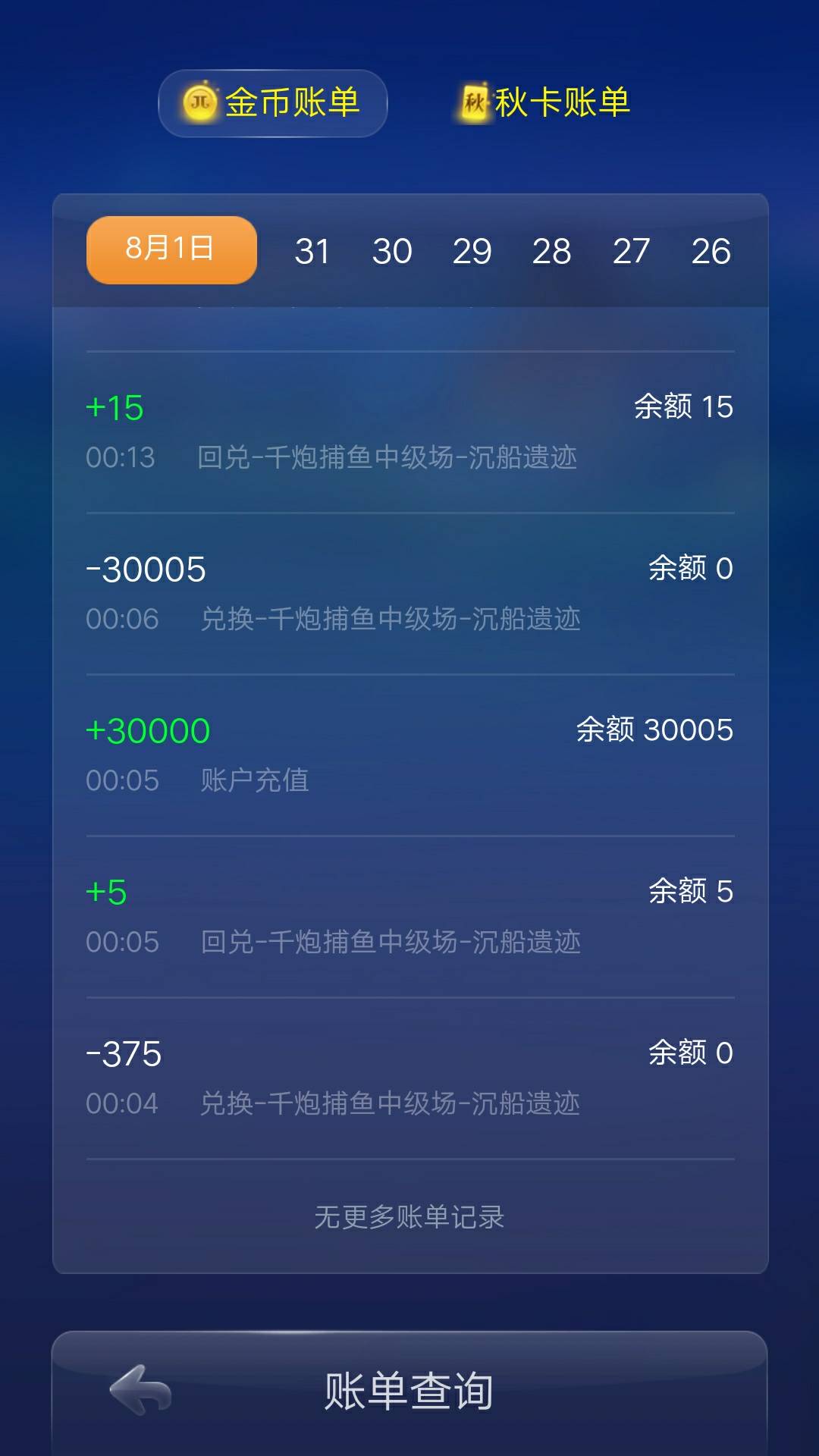The width and height of the screenshot is (819, 1456).
Task: Select the gold coin icon on 金币账单 tab
Action: [199, 104]
